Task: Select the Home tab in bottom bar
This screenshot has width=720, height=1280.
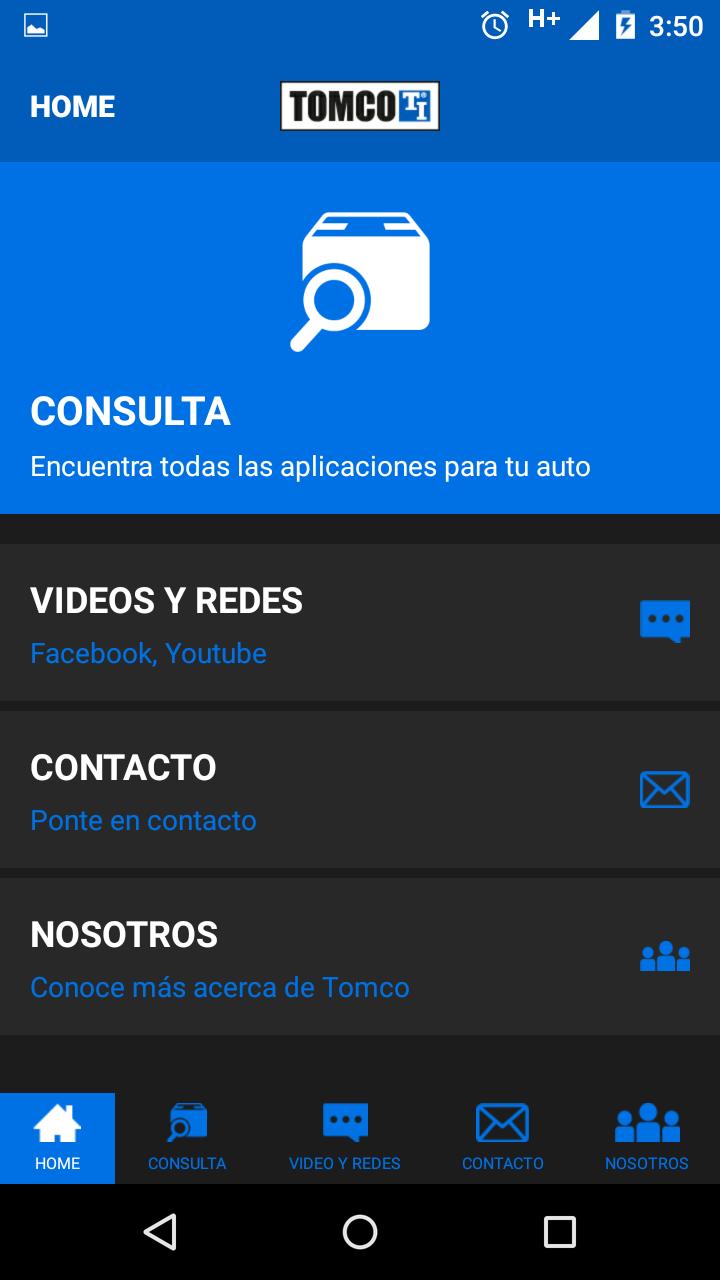Action: tap(57, 1138)
